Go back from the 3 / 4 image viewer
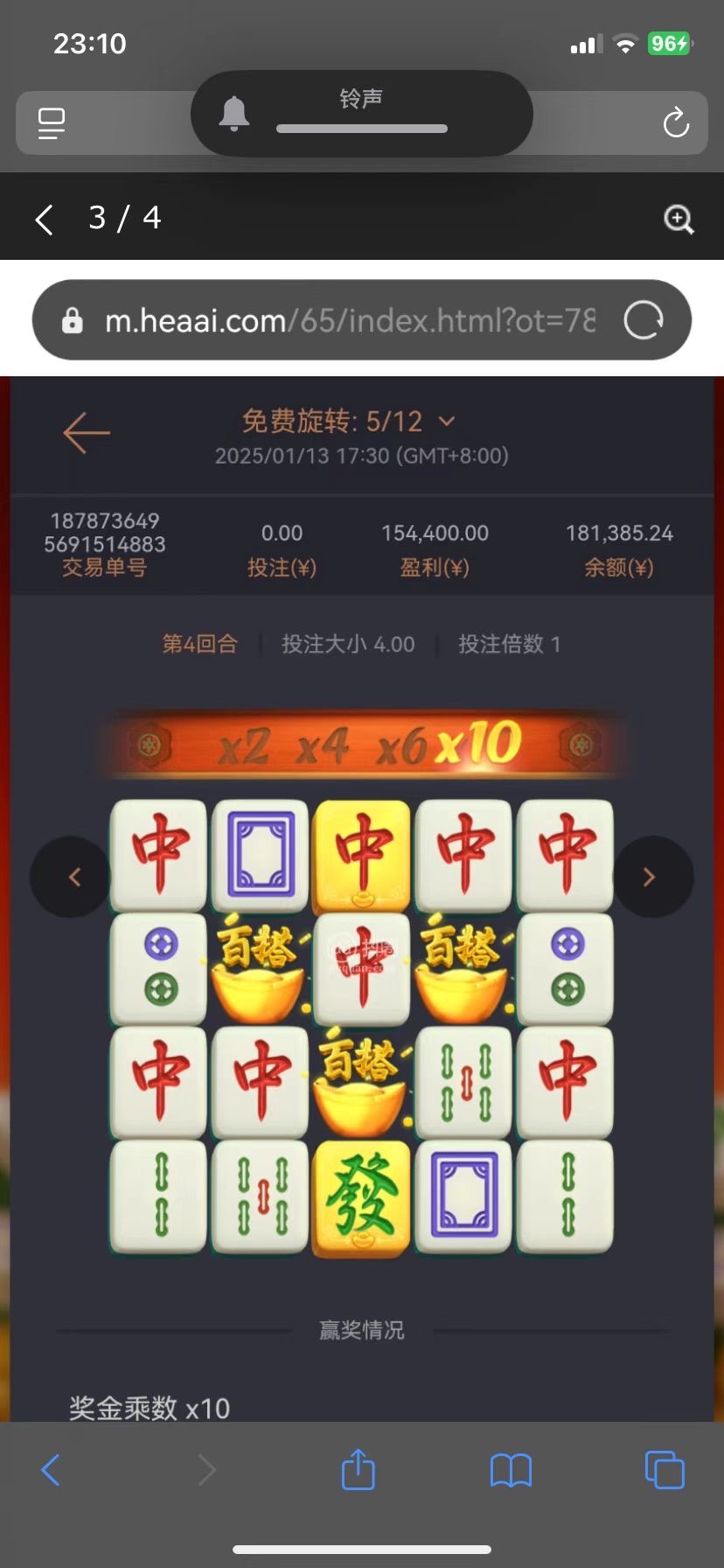This screenshot has width=724, height=1568. pos(45,219)
